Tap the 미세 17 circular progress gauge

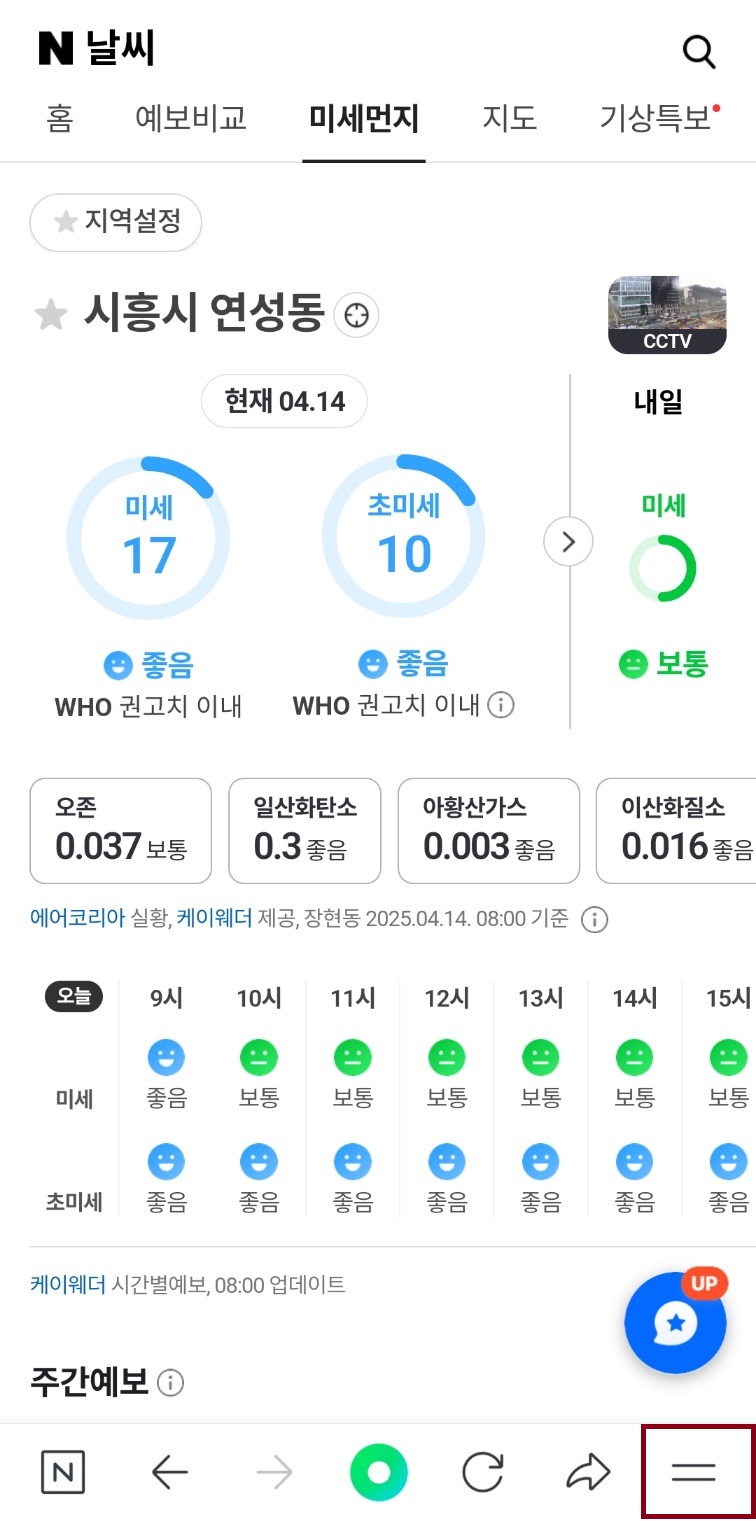[148, 537]
